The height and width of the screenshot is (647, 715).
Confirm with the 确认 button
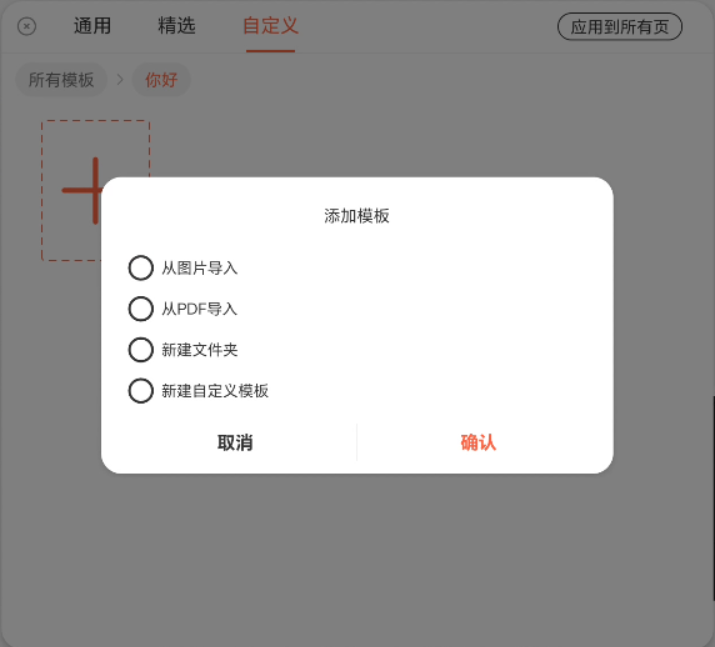coord(478,442)
